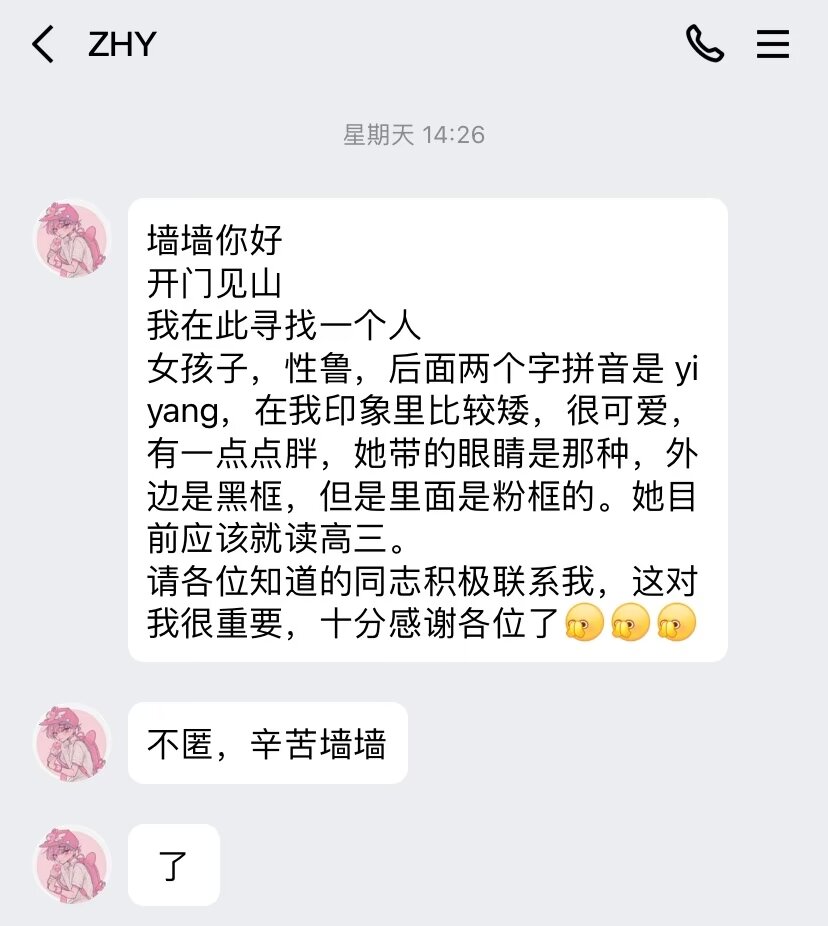
Task: Start a voice call with ZHY
Action: point(704,45)
